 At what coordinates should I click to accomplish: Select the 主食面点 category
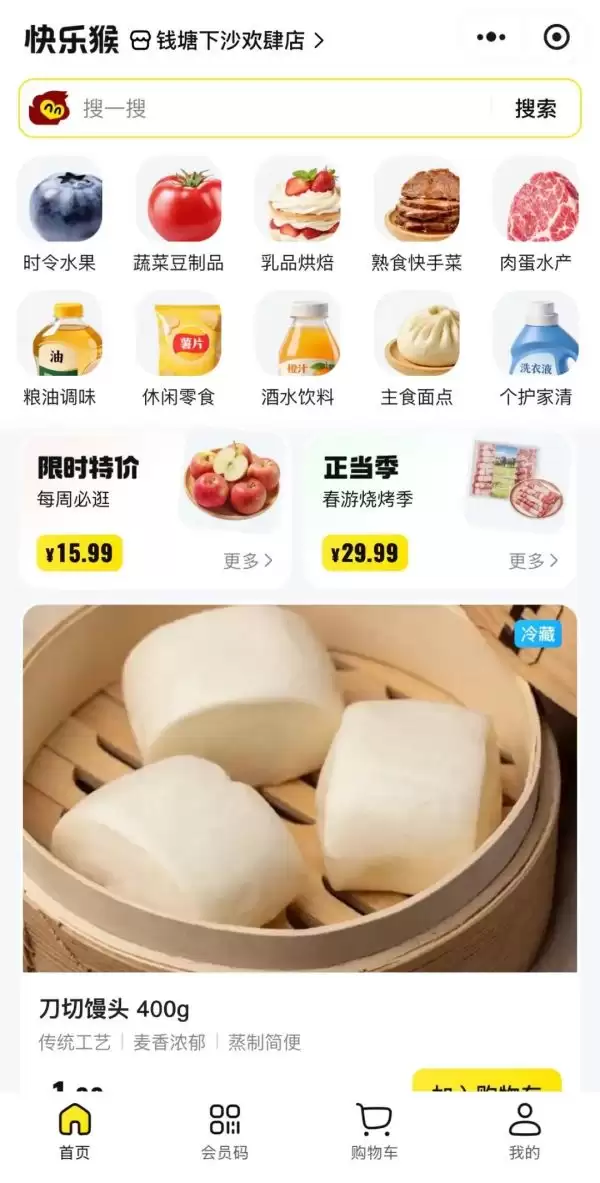coord(417,349)
